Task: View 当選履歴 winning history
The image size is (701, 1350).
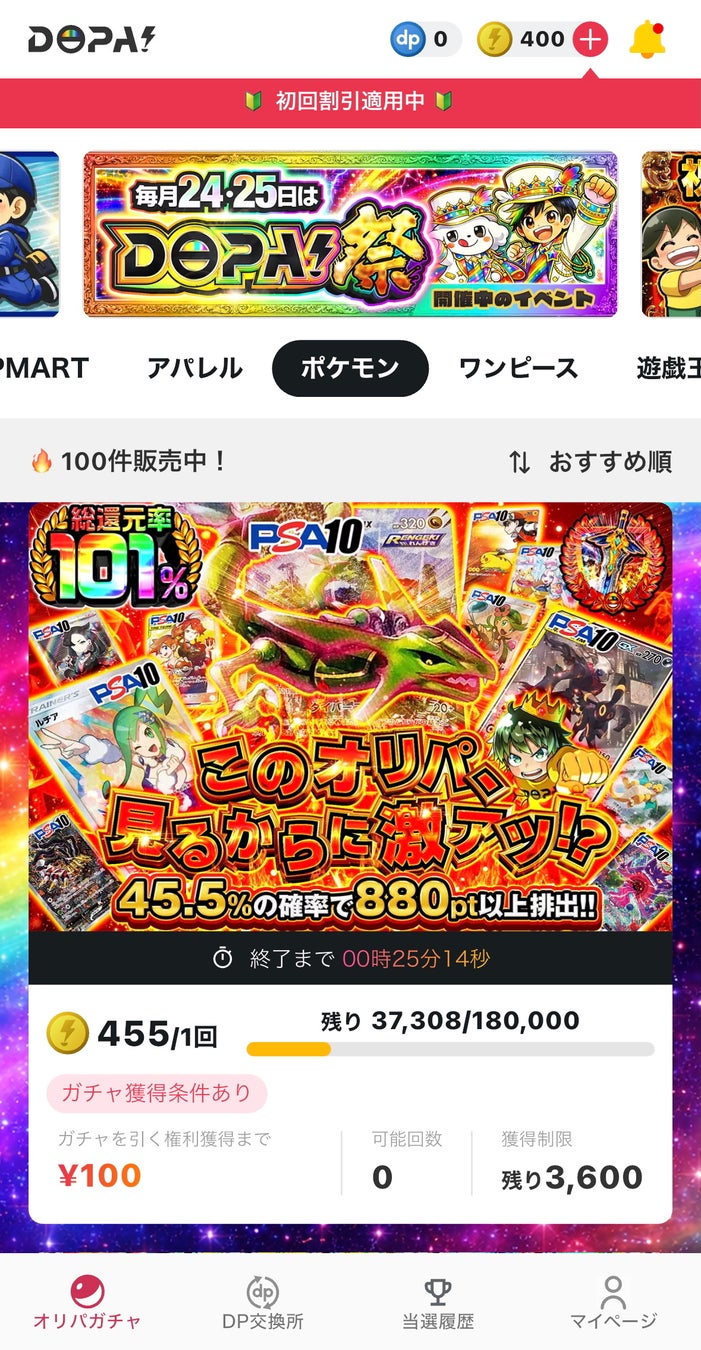Action: pyautogui.click(x=438, y=1302)
